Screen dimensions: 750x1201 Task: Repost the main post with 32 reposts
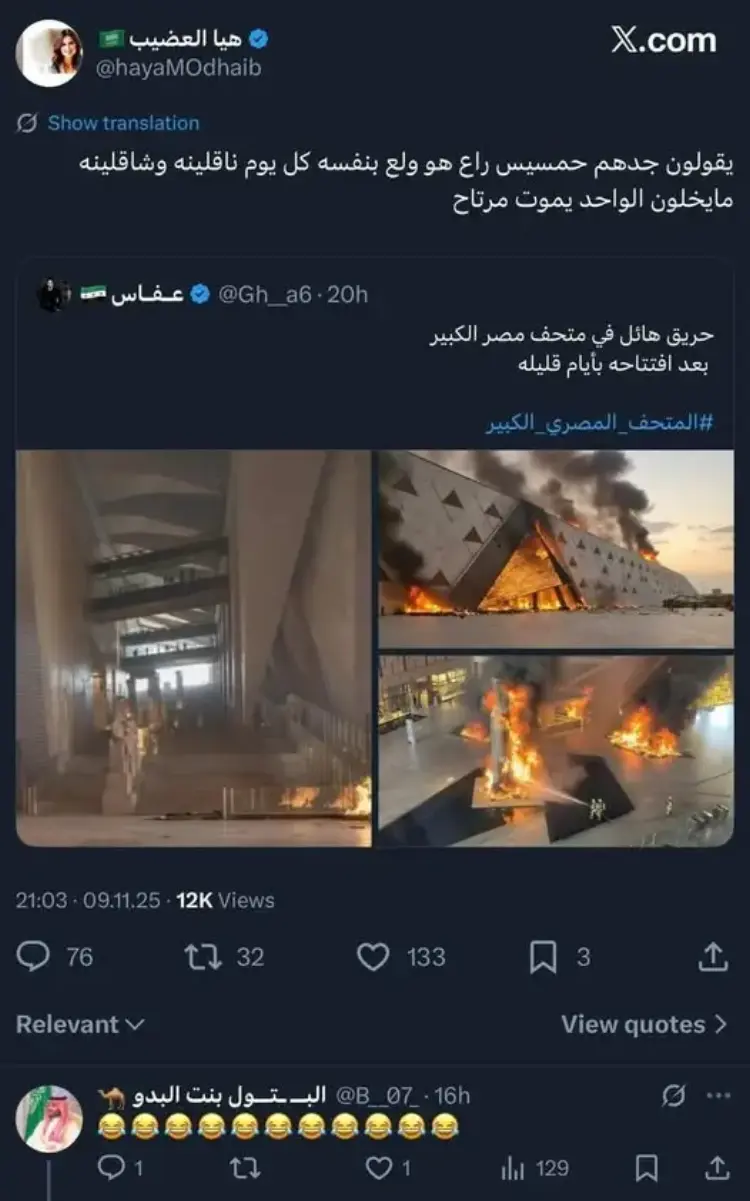[203, 957]
